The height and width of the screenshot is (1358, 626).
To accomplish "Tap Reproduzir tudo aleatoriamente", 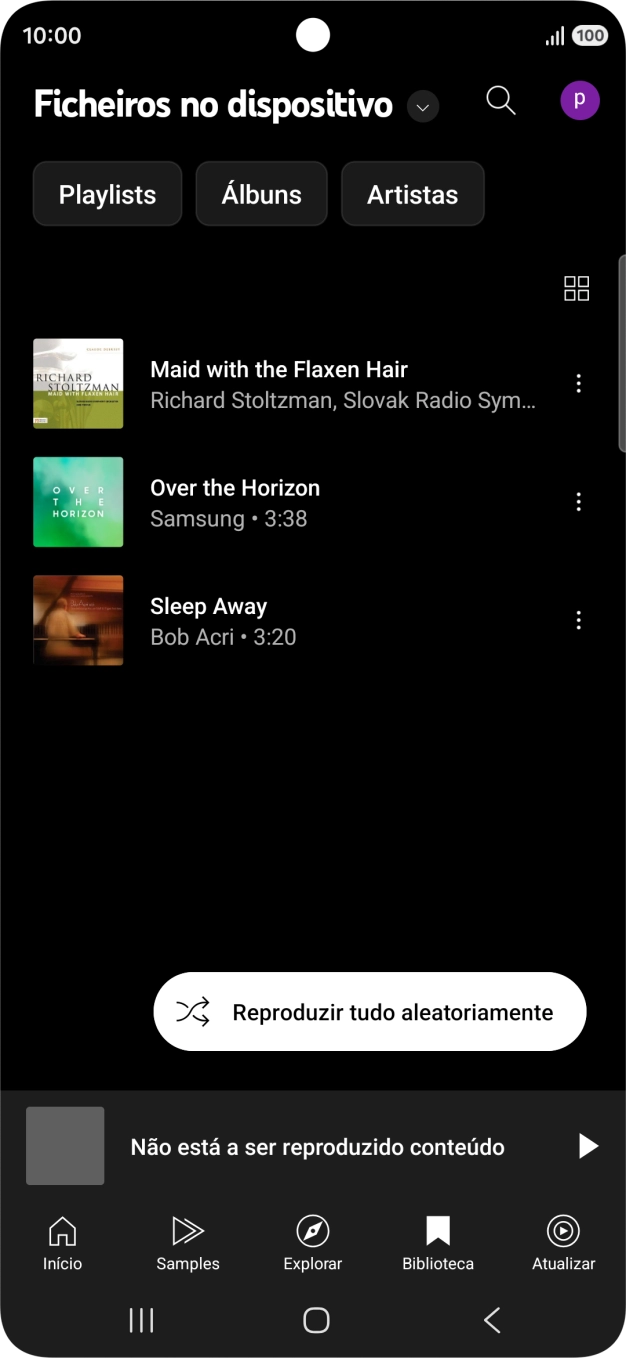I will (369, 1012).
